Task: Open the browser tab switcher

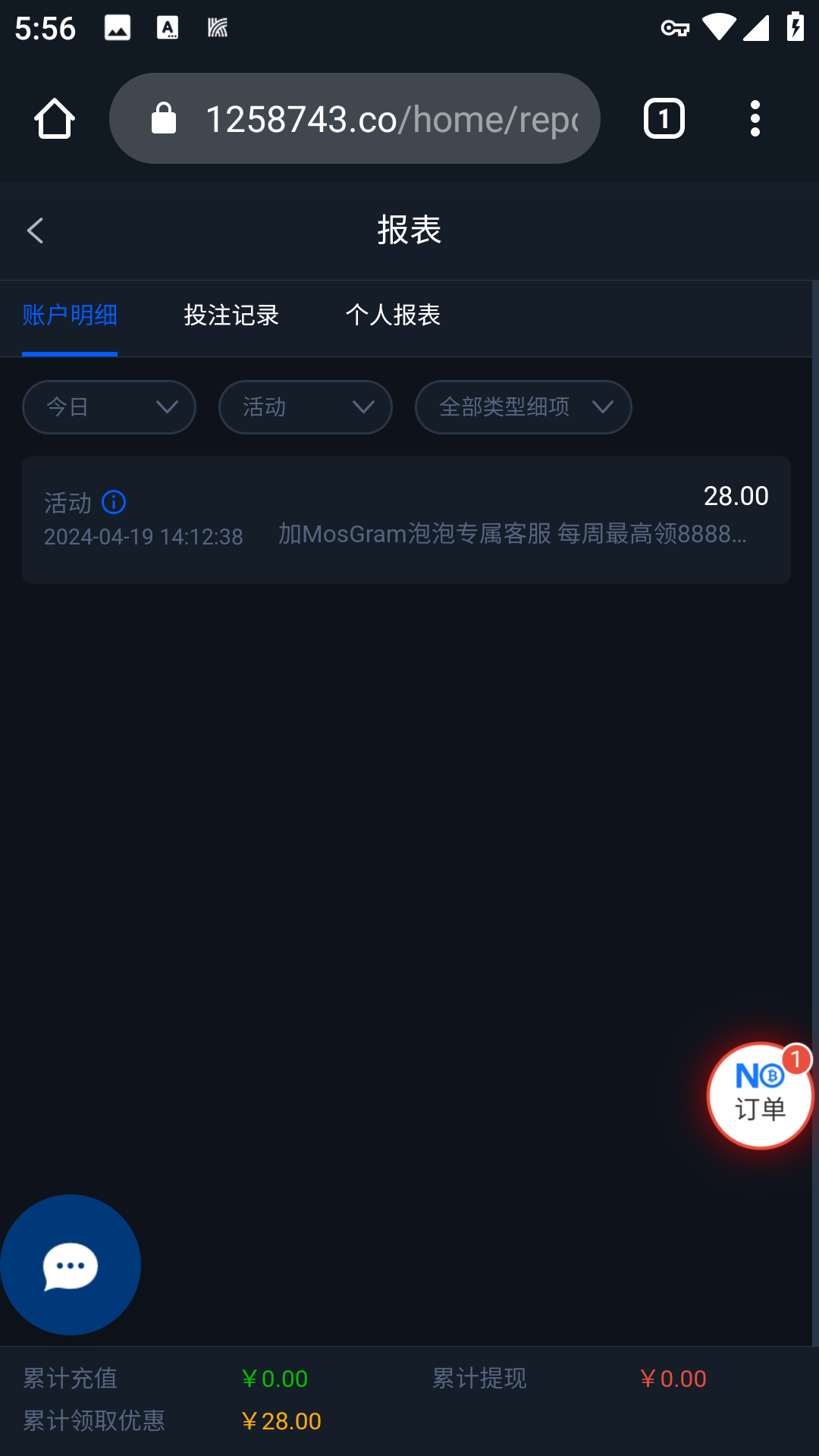Action: pos(664,119)
